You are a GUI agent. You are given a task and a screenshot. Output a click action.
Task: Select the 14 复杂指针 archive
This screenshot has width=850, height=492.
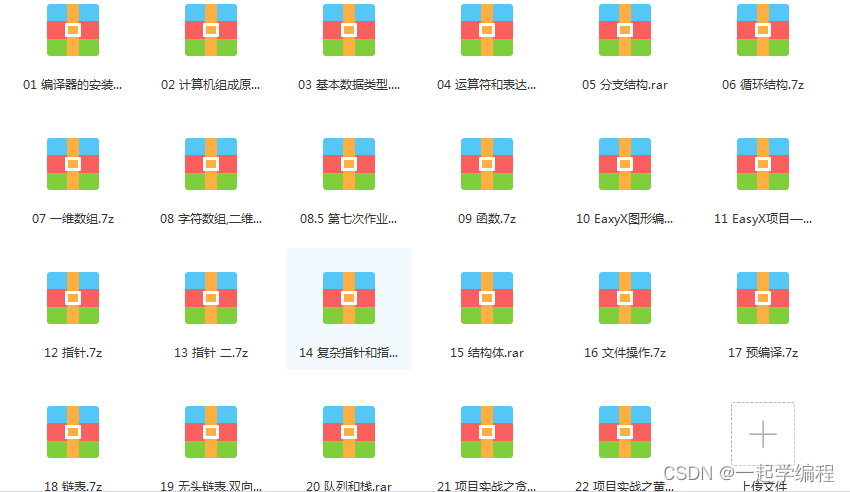[x=349, y=298]
